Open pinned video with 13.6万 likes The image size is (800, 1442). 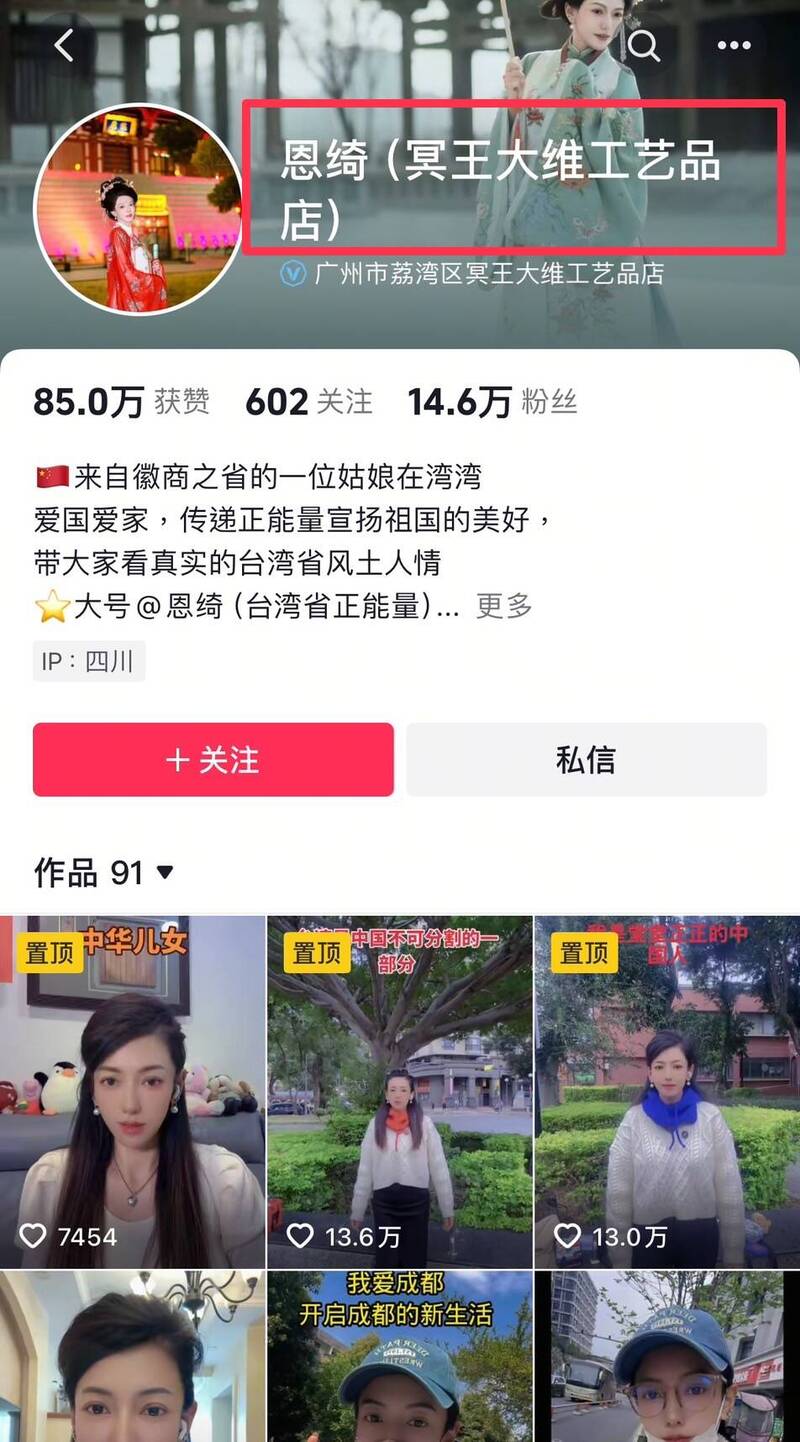click(x=400, y=1092)
